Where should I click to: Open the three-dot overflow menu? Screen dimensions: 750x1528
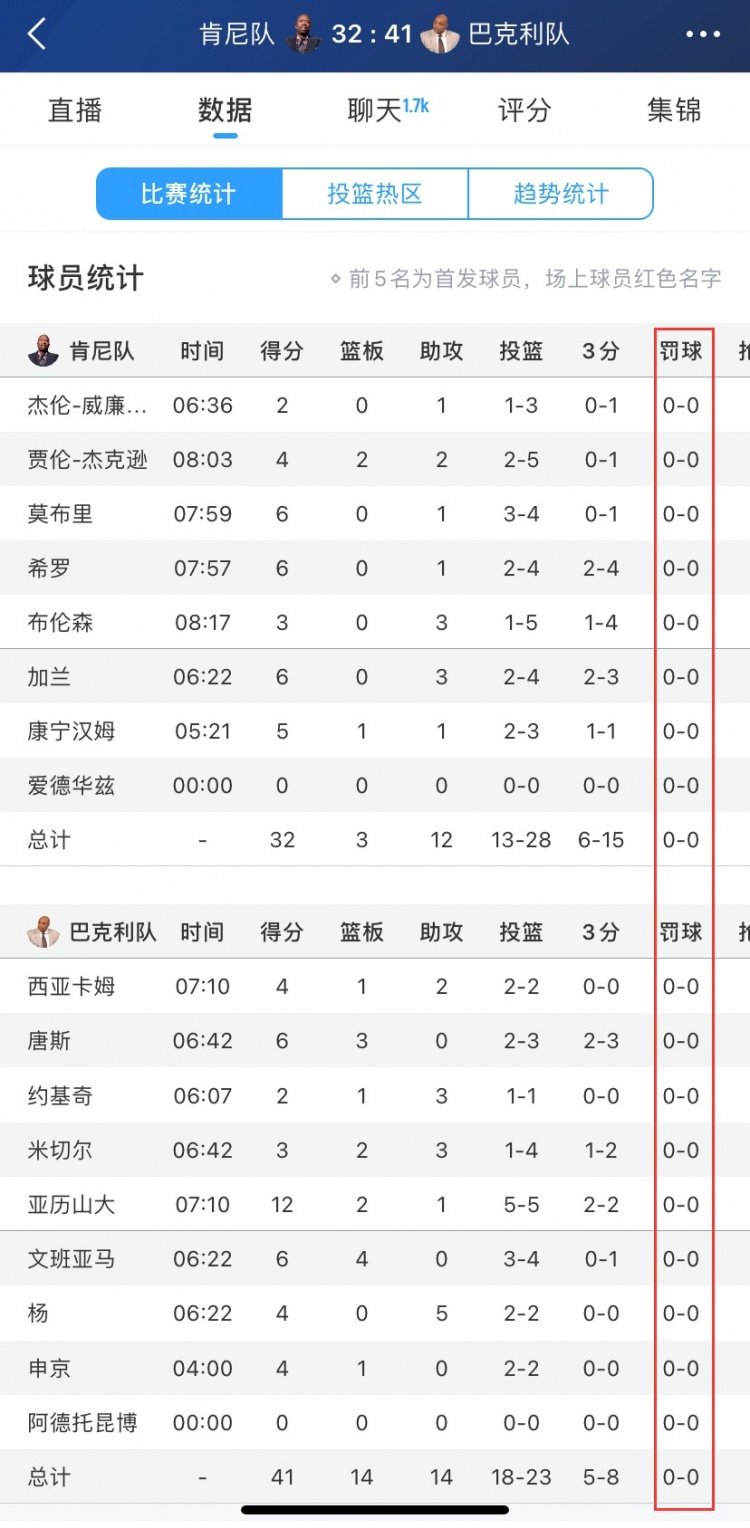[703, 34]
